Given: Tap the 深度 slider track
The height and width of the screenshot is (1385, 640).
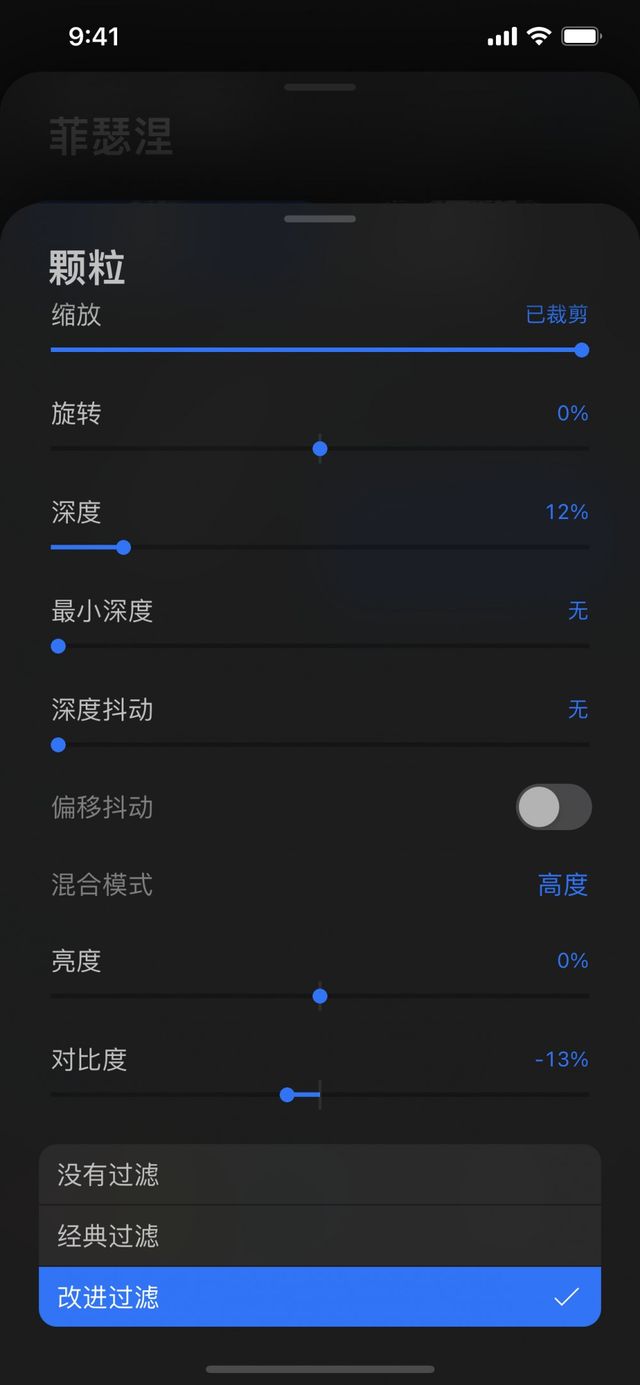Looking at the screenshot, I should click(320, 547).
